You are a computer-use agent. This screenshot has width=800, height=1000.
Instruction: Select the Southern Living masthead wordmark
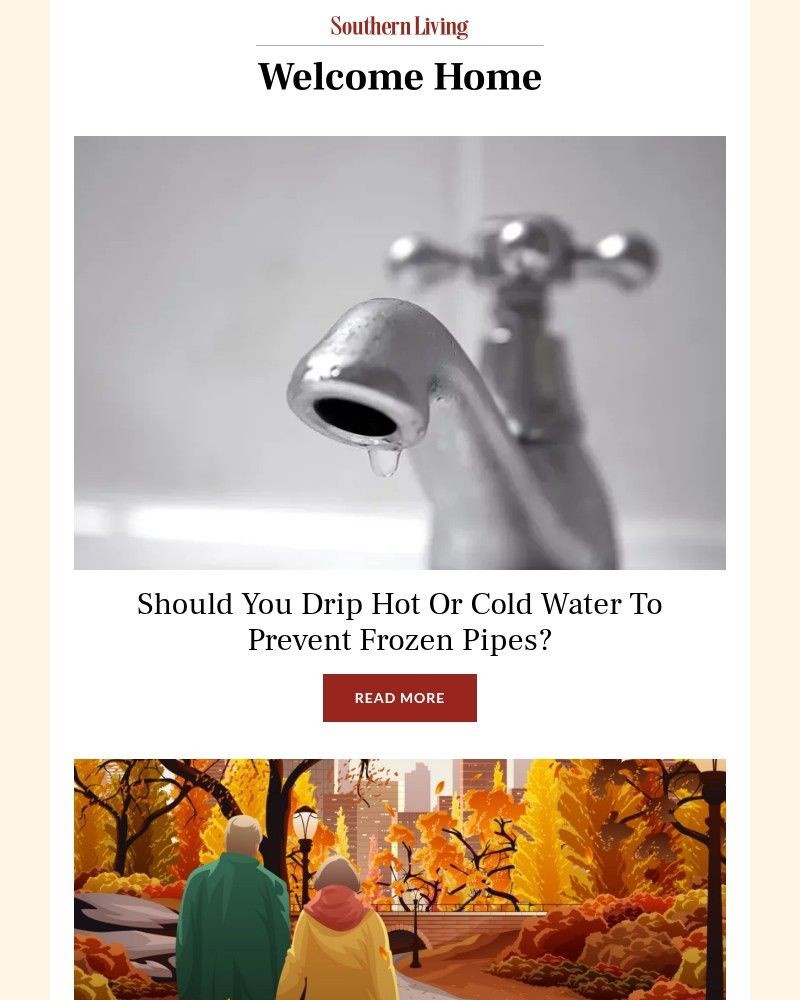tap(399, 26)
